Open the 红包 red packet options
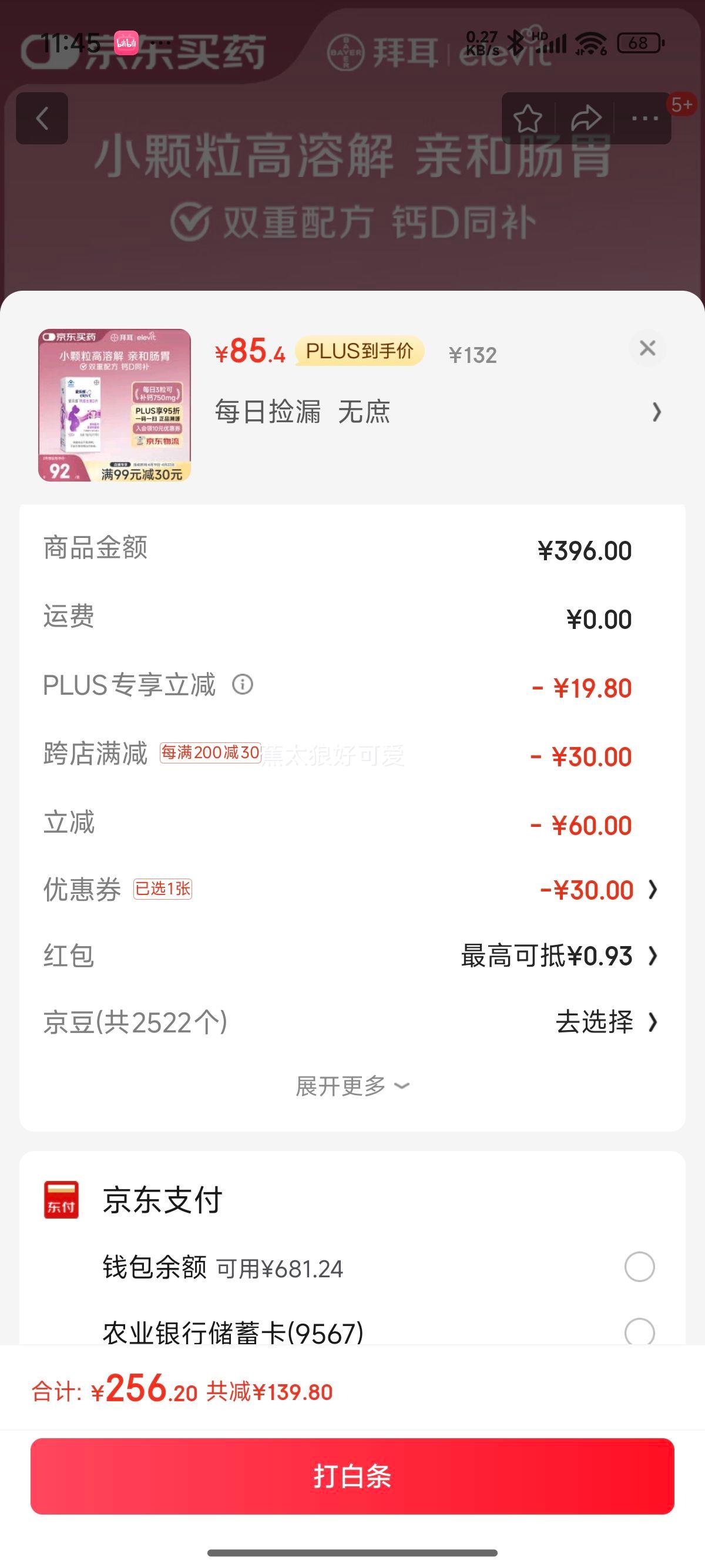Viewport: 705px width, 1568px height. pyautogui.click(x=558, y=955)
